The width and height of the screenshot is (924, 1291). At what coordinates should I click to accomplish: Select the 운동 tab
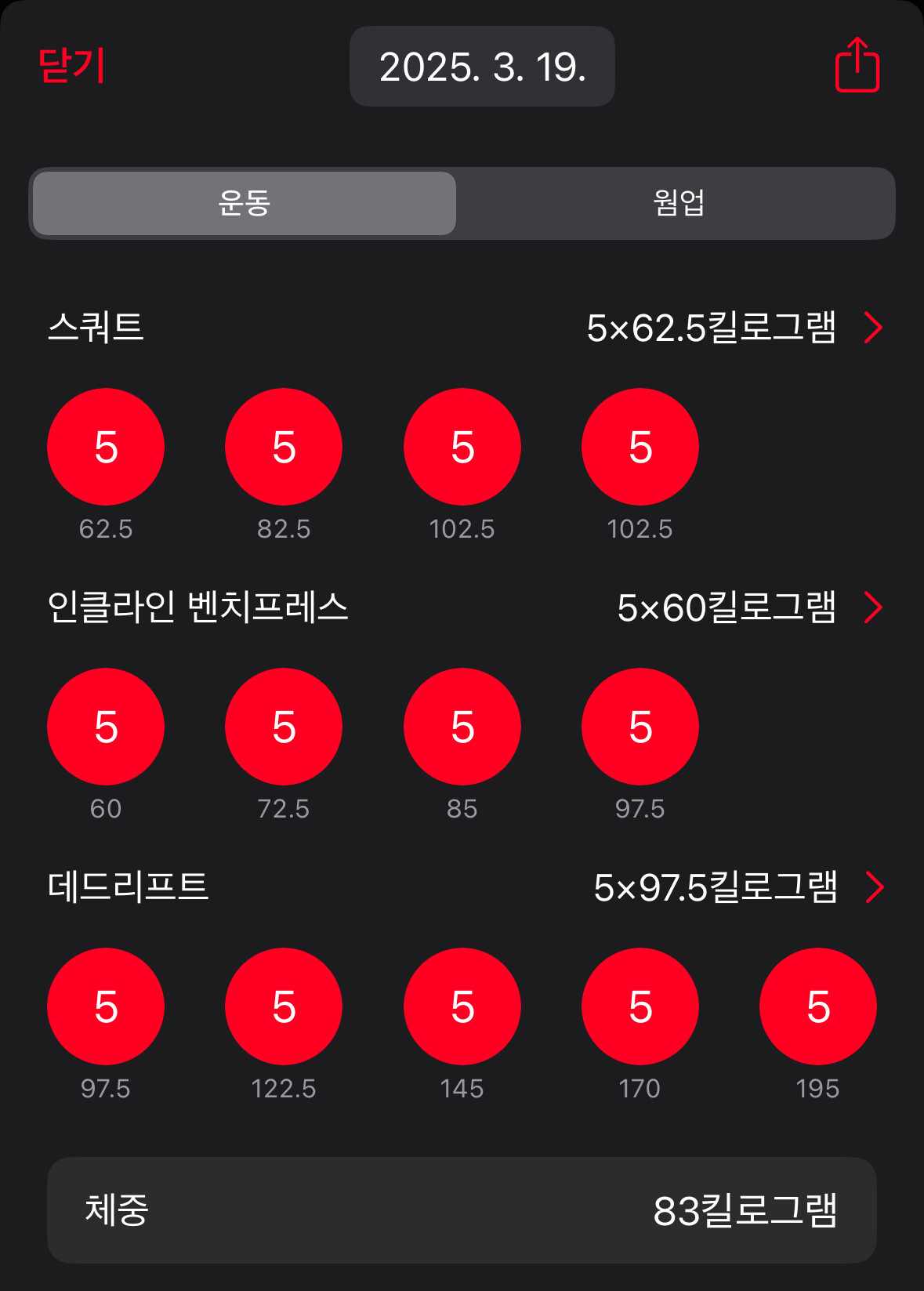245,203
